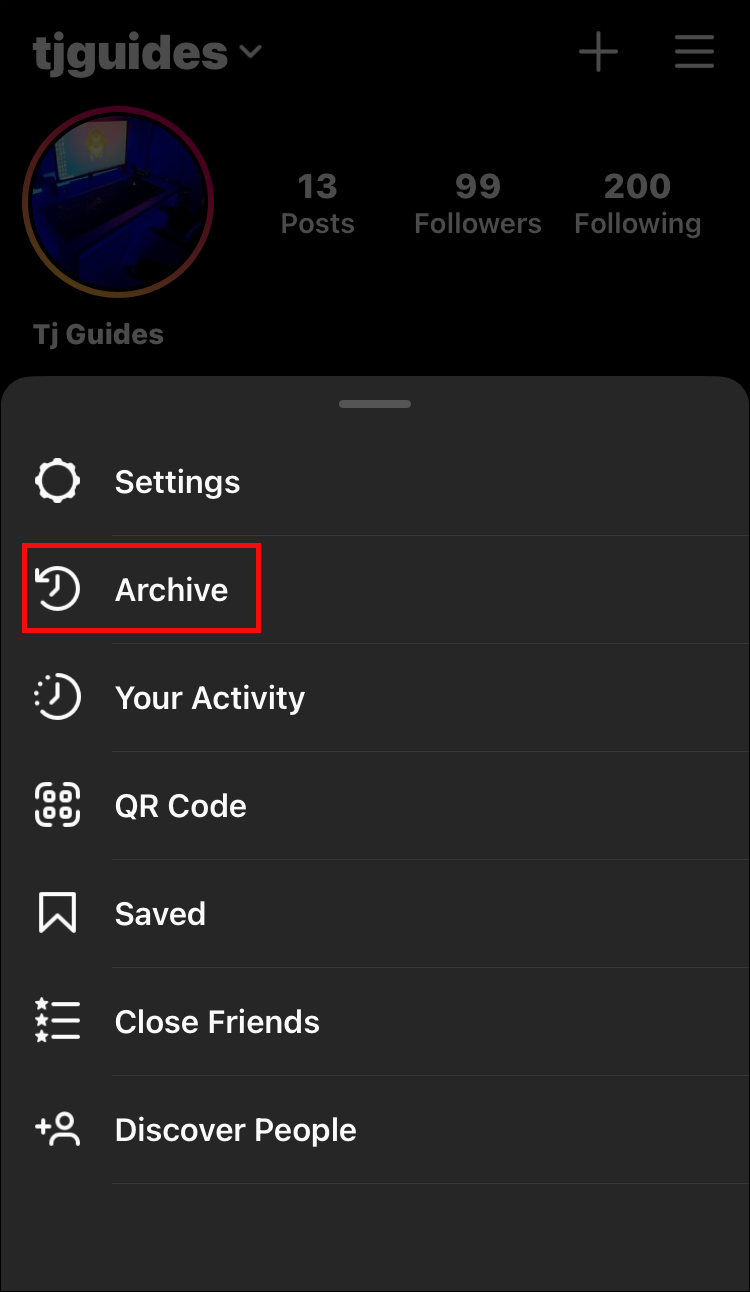Tap the plus create icon

pos(599,52)
